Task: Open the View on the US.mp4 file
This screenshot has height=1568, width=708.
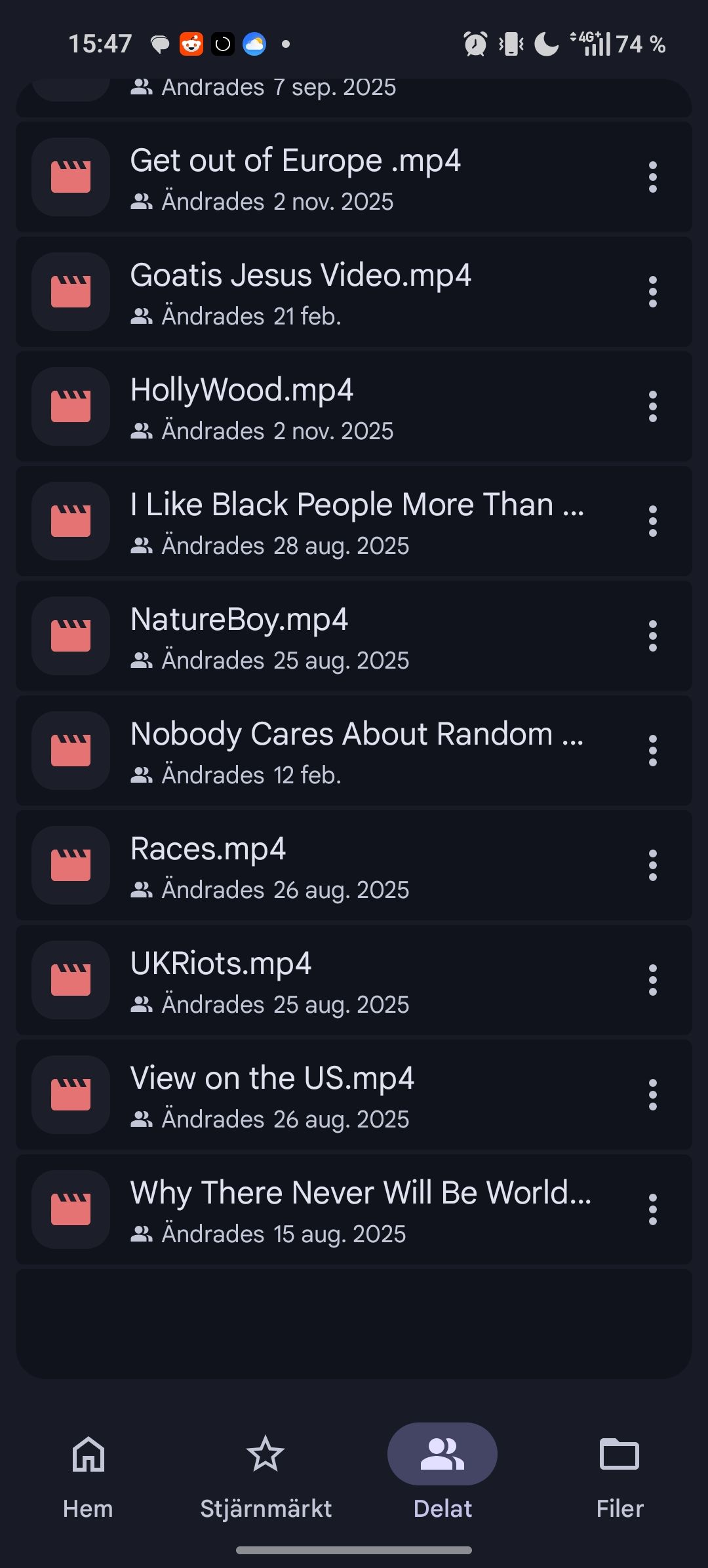Action: pyautogui.click(x=272, y=1095)
